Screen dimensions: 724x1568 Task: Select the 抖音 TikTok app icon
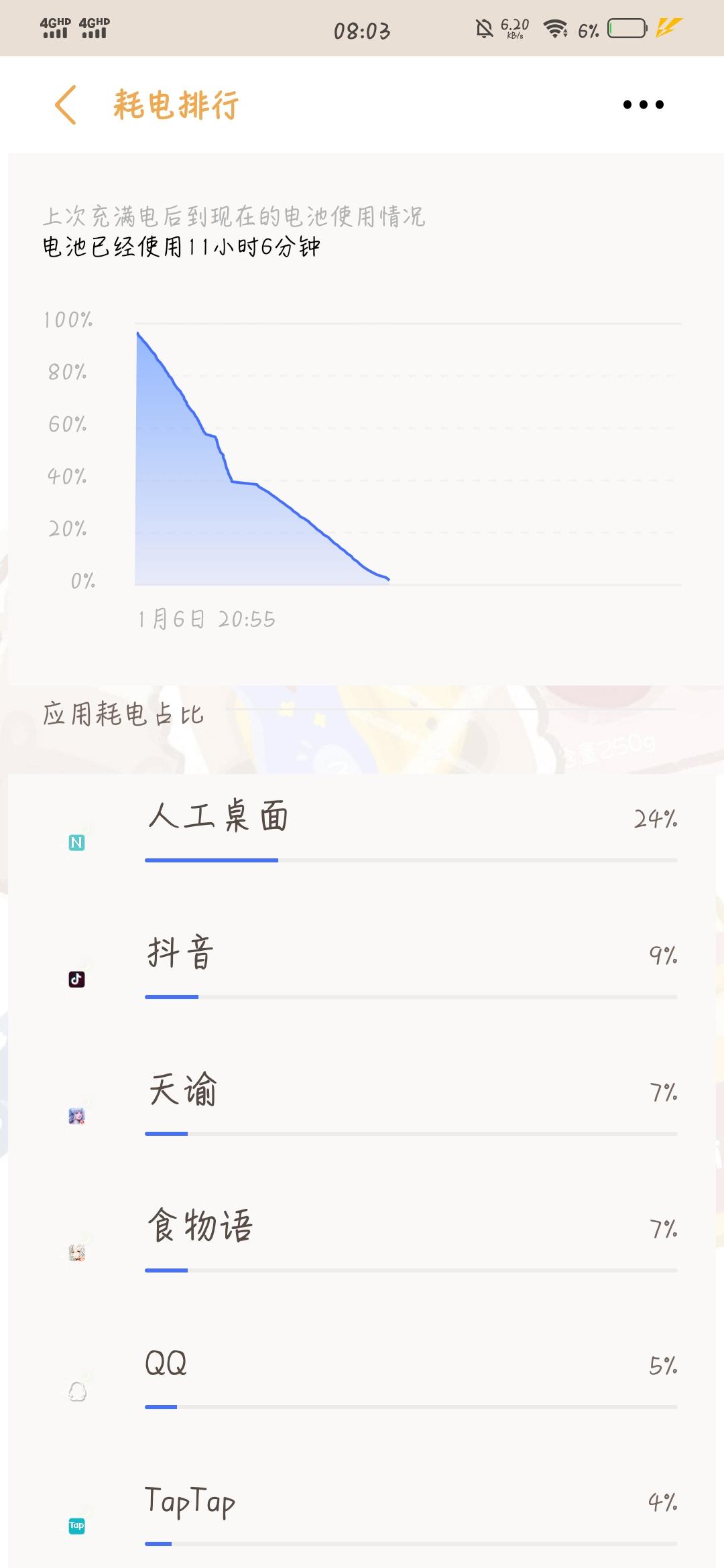[77, 978]
